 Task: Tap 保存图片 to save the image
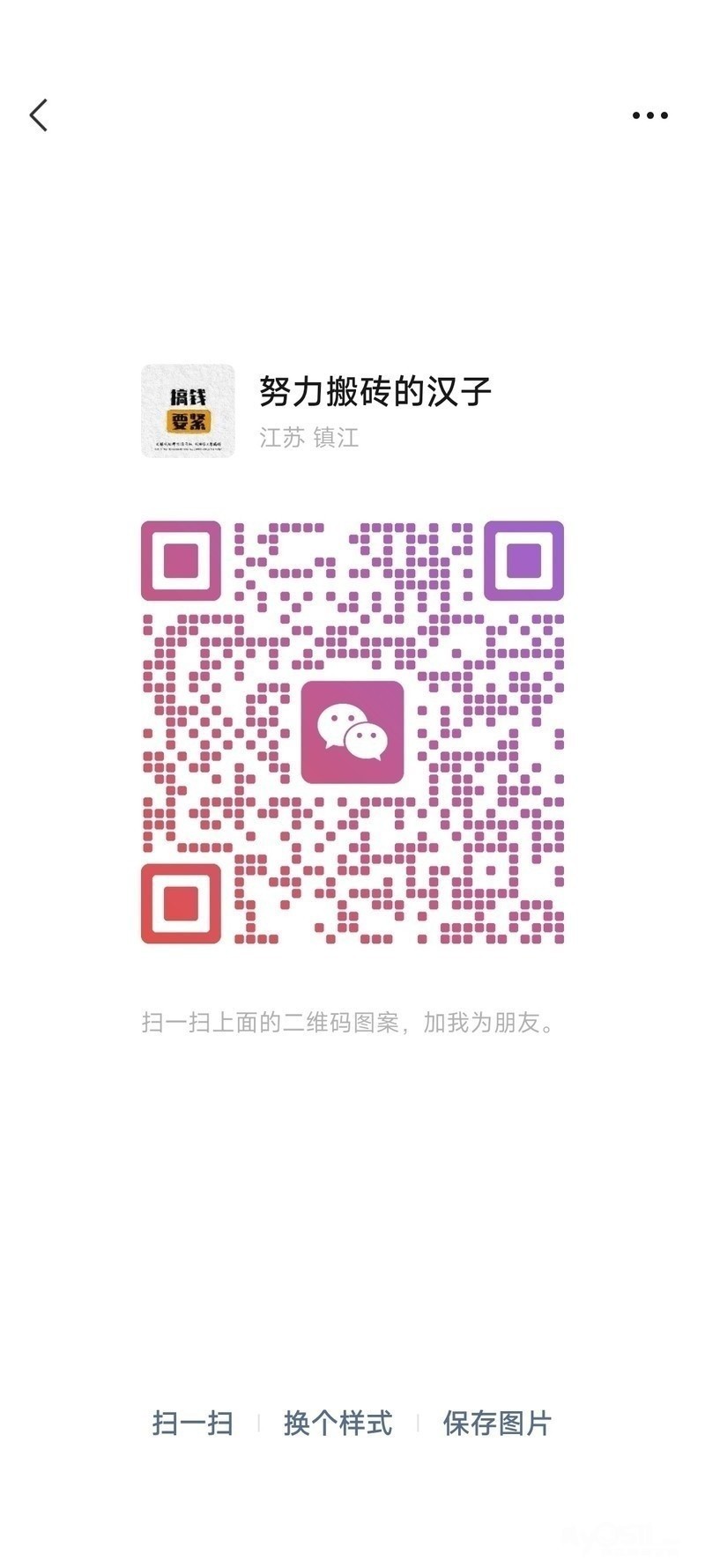(x=497, y=1423)
